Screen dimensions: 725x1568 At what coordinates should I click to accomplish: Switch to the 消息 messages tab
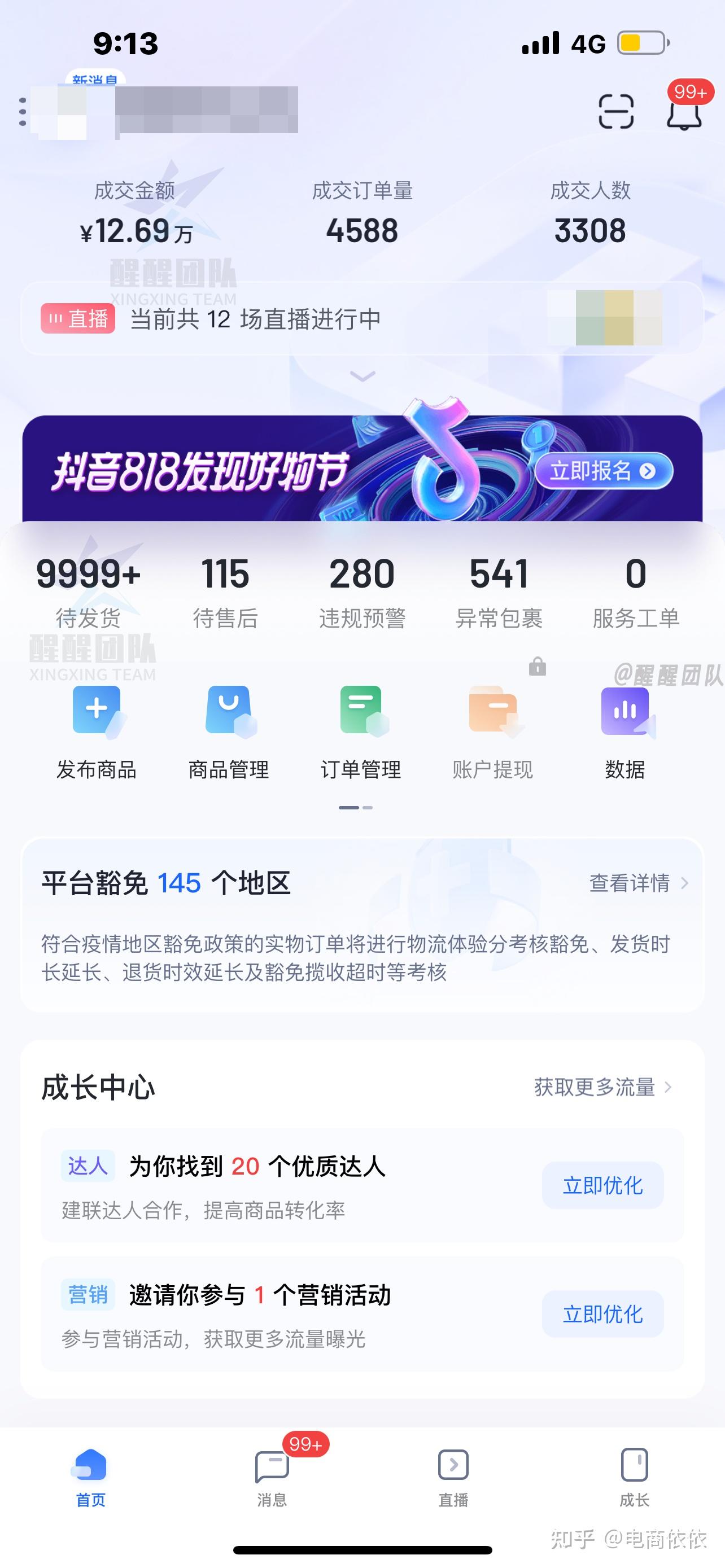click(273, 1473)
